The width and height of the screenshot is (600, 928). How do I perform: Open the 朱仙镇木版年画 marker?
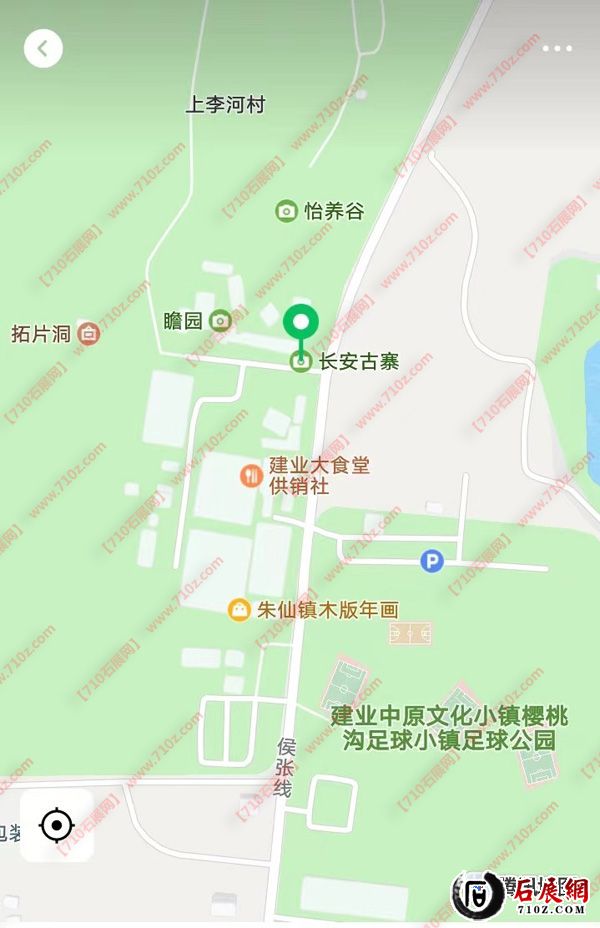(239, 609)
